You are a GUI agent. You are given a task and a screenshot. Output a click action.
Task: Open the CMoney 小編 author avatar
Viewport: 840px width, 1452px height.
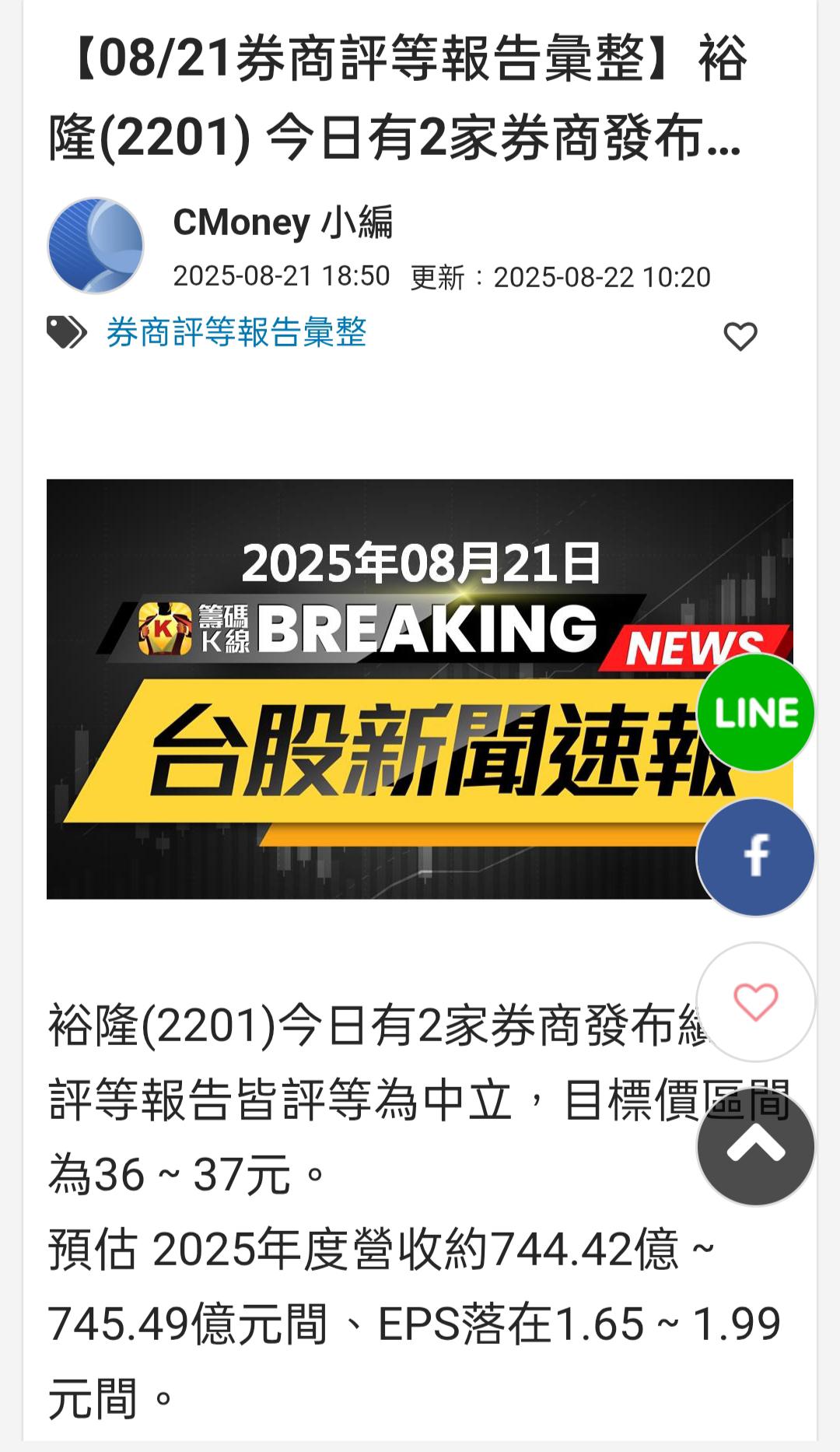(96, 246)
